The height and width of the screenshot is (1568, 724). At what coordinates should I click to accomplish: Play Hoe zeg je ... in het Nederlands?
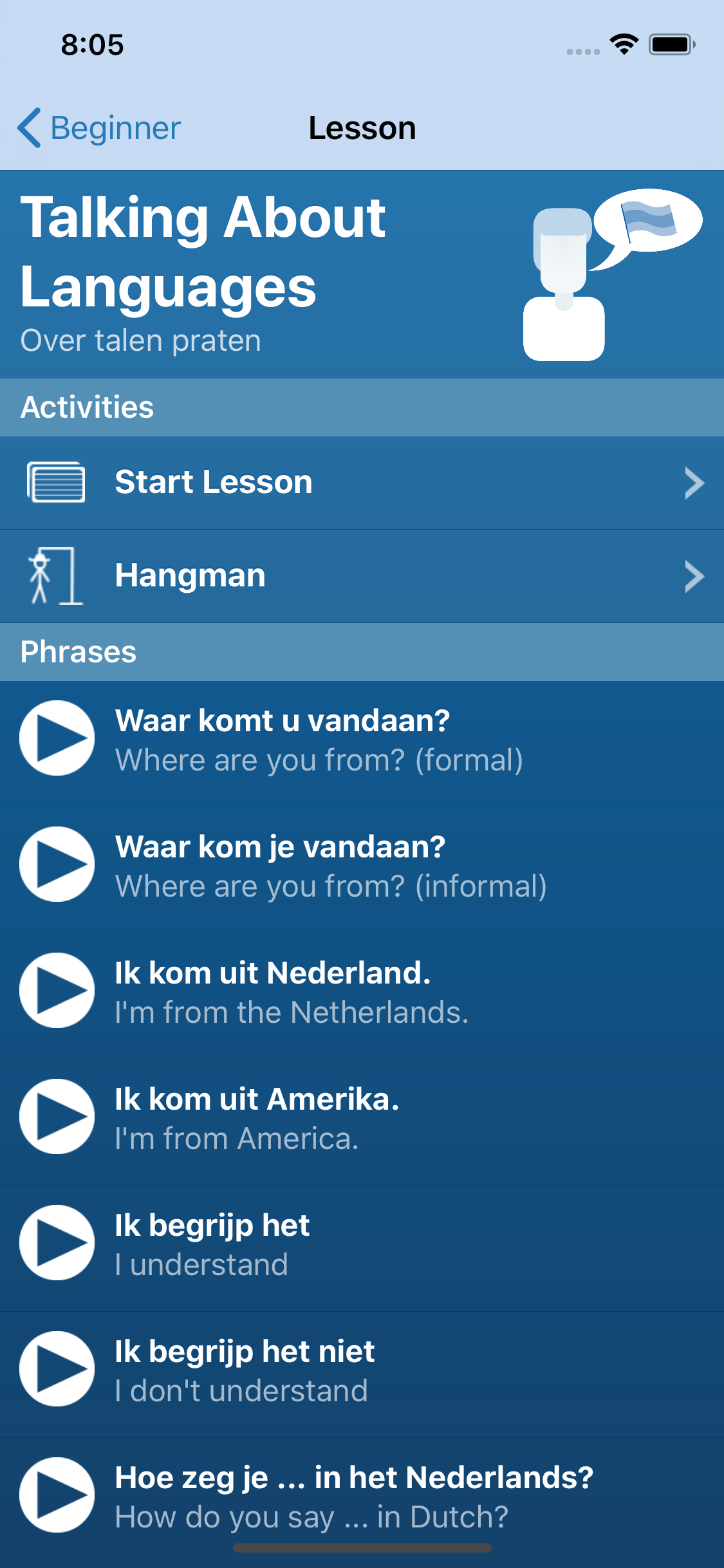pyautogui.click(x=57, y=1495)
